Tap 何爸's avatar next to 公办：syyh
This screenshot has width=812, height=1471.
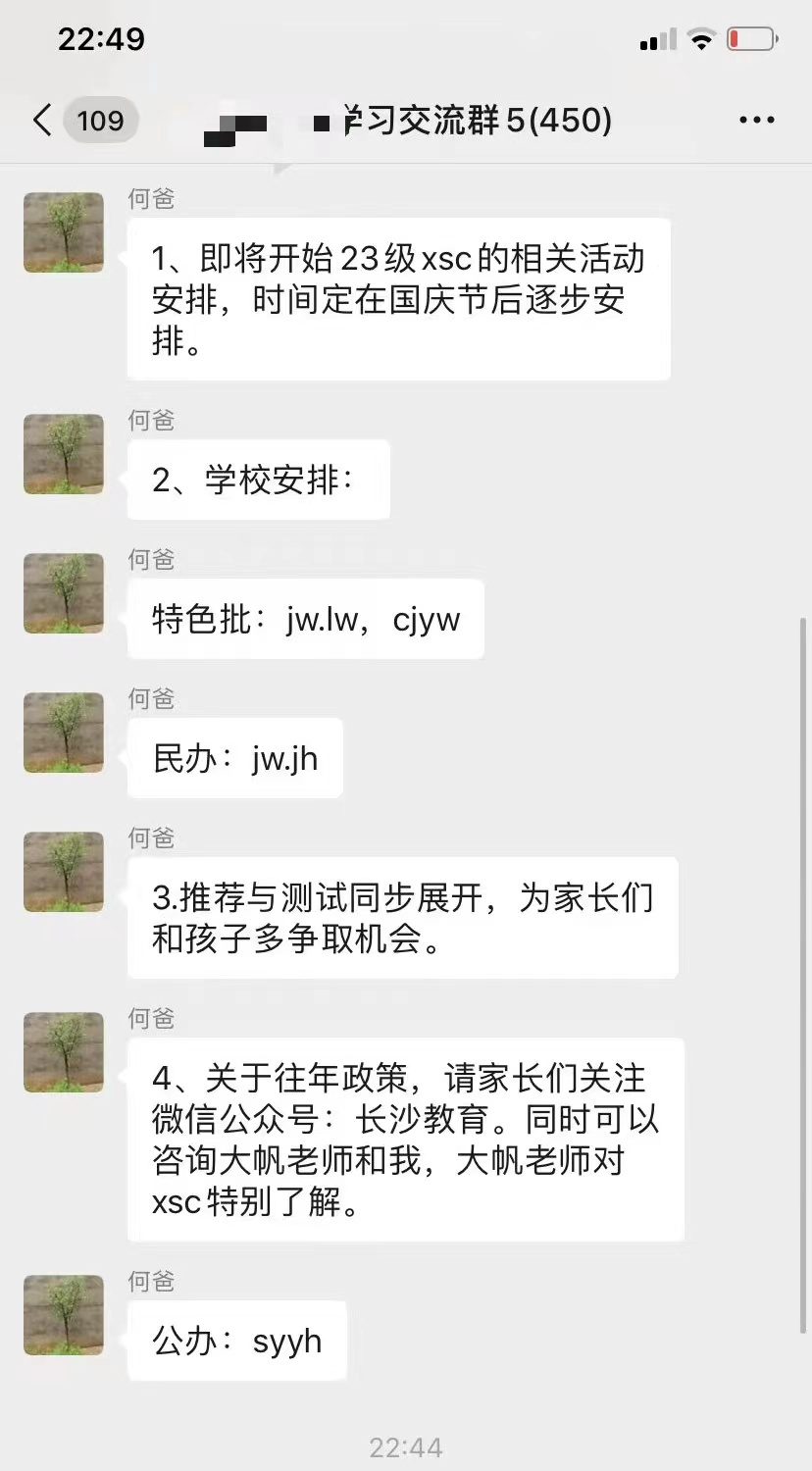pos(64,1315)
